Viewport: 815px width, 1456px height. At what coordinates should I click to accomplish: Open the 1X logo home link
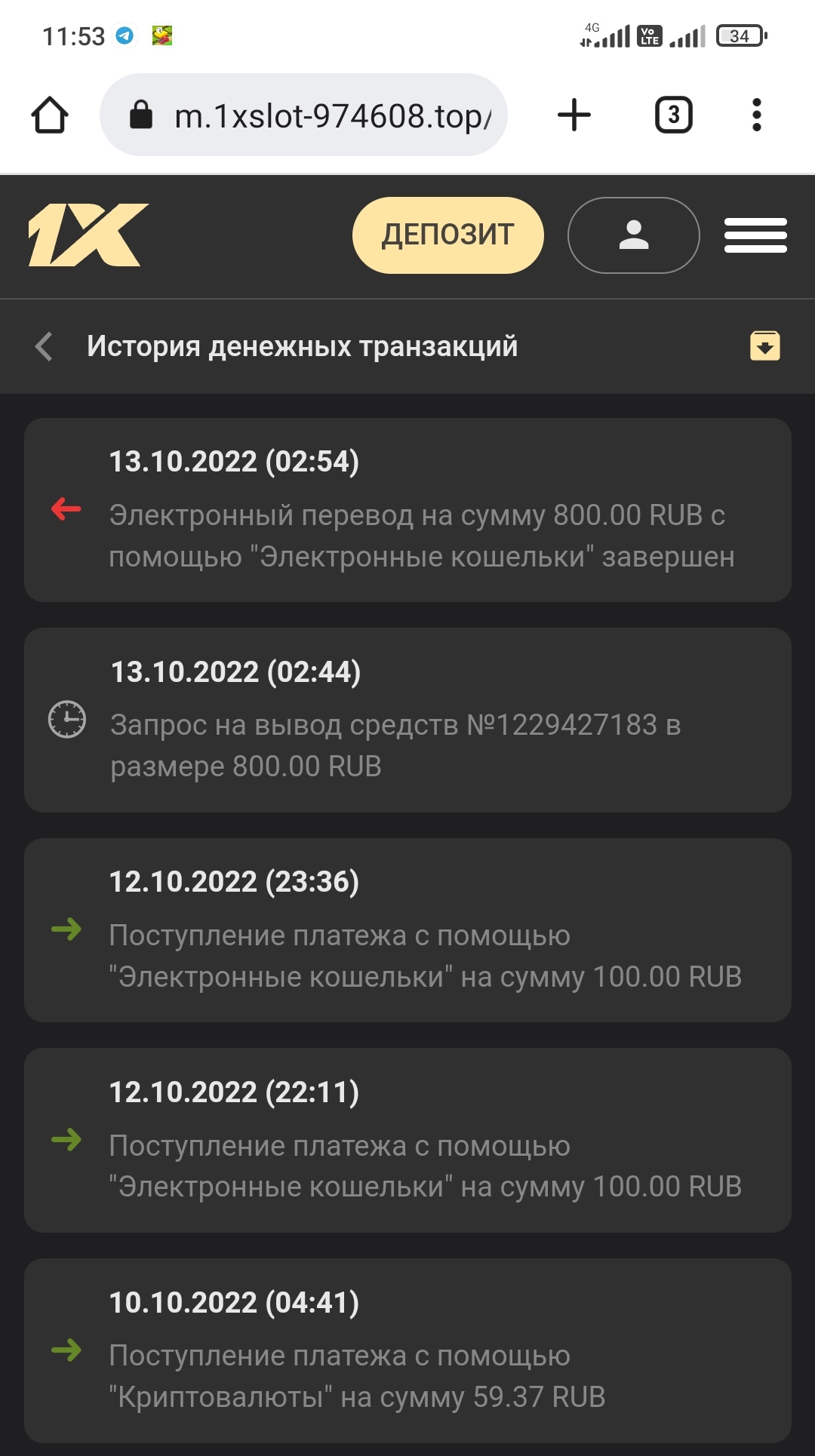[88, 235]
